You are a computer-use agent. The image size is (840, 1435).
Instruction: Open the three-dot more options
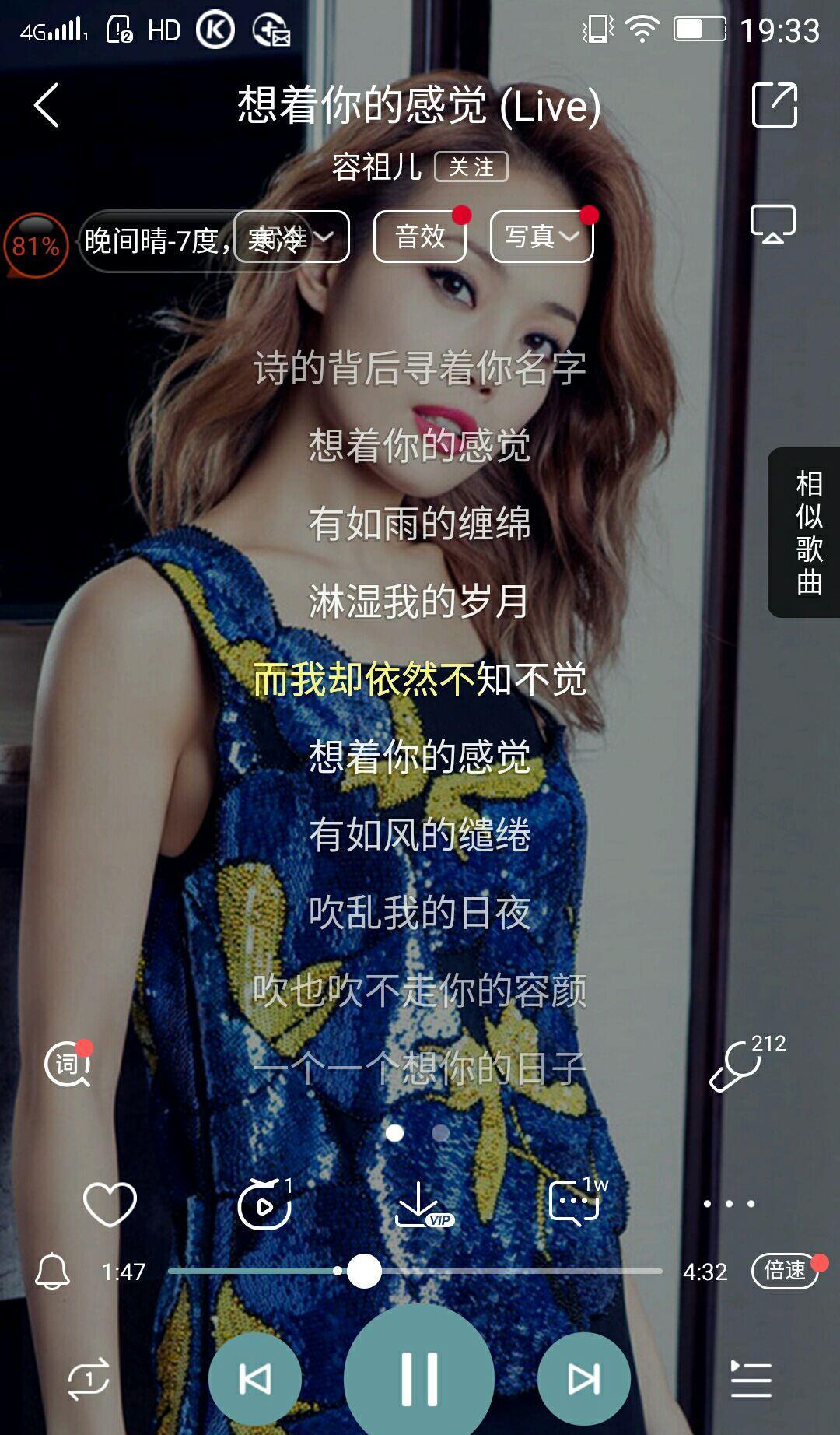(729, 1204)
